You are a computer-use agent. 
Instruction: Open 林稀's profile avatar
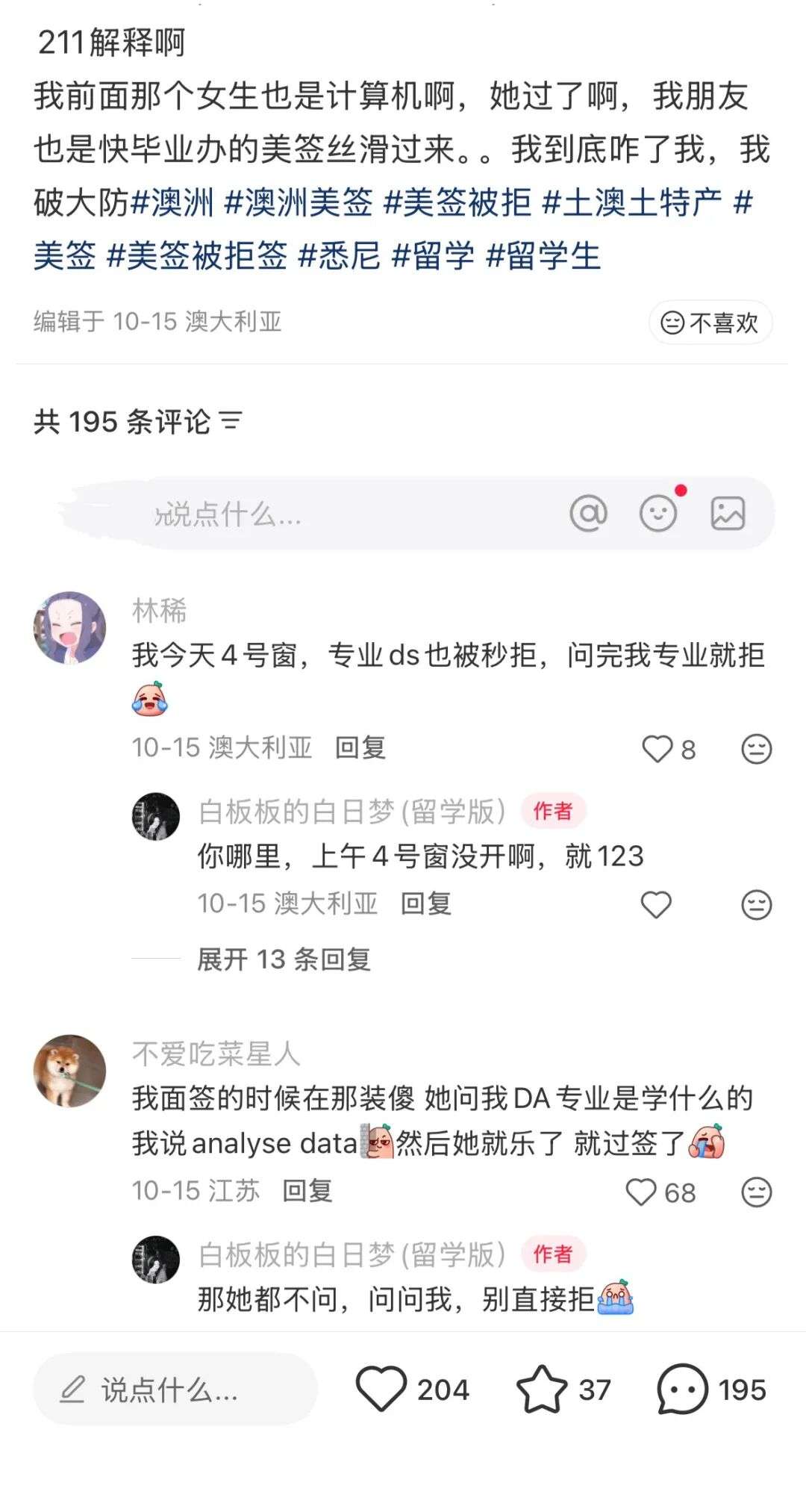pos(69,628)
